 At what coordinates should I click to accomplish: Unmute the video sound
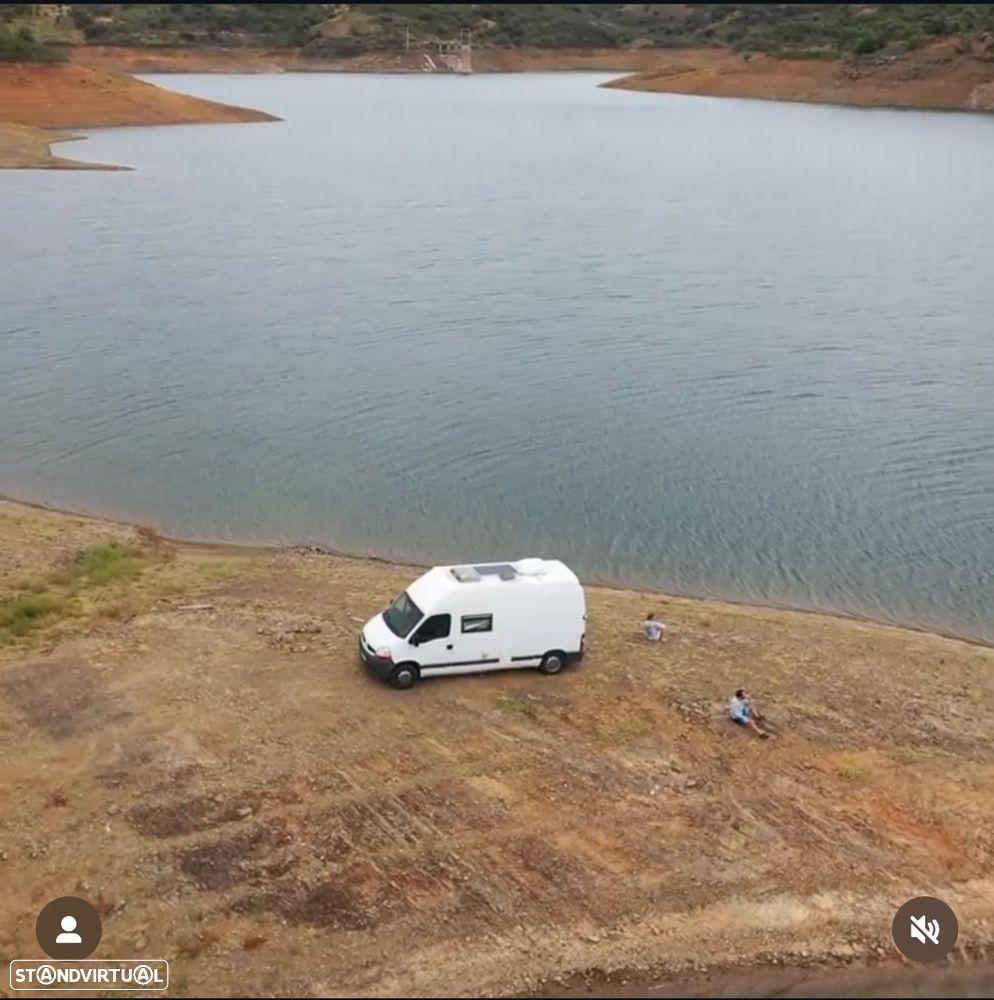coord(924,929)
